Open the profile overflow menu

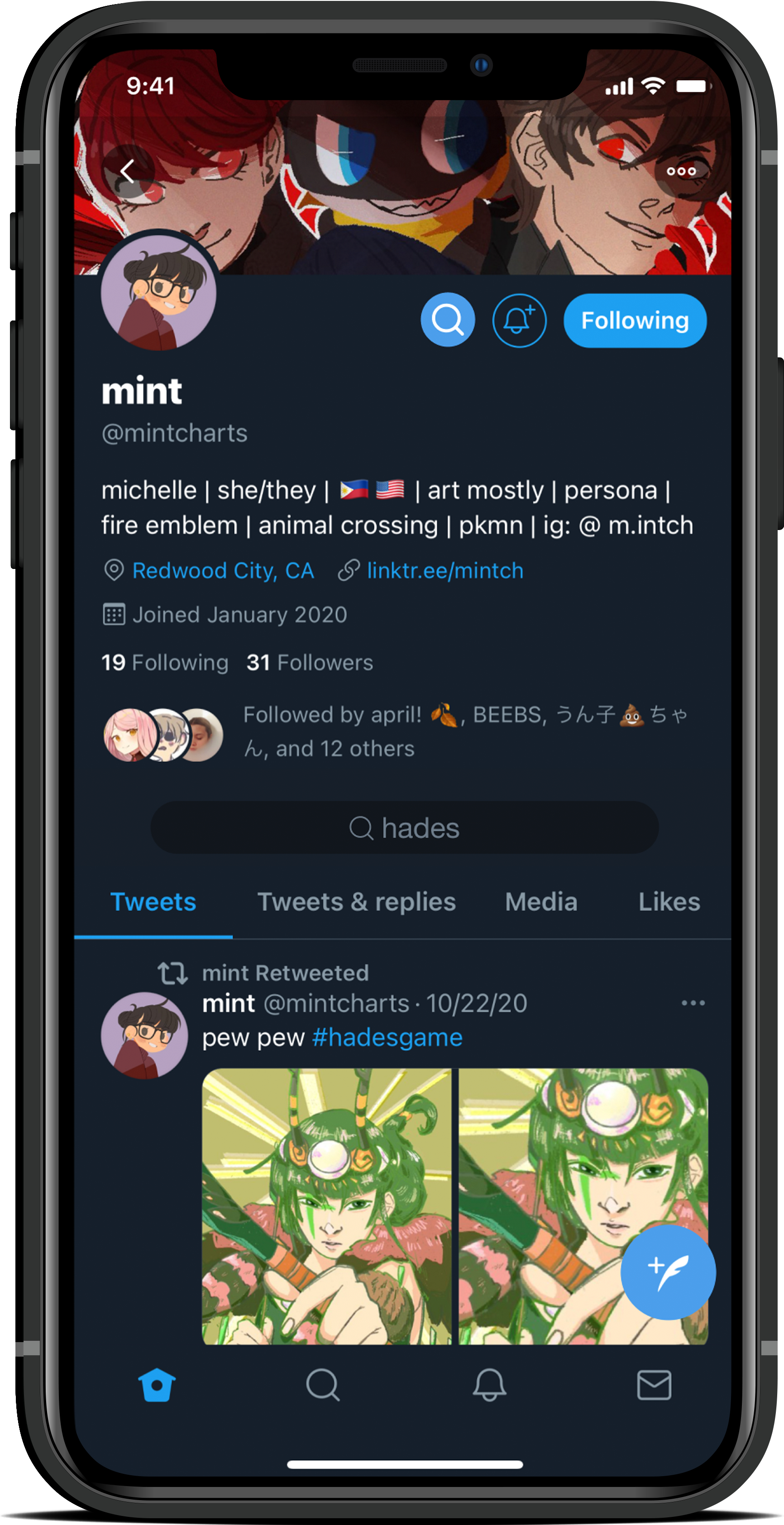[681, 172]
